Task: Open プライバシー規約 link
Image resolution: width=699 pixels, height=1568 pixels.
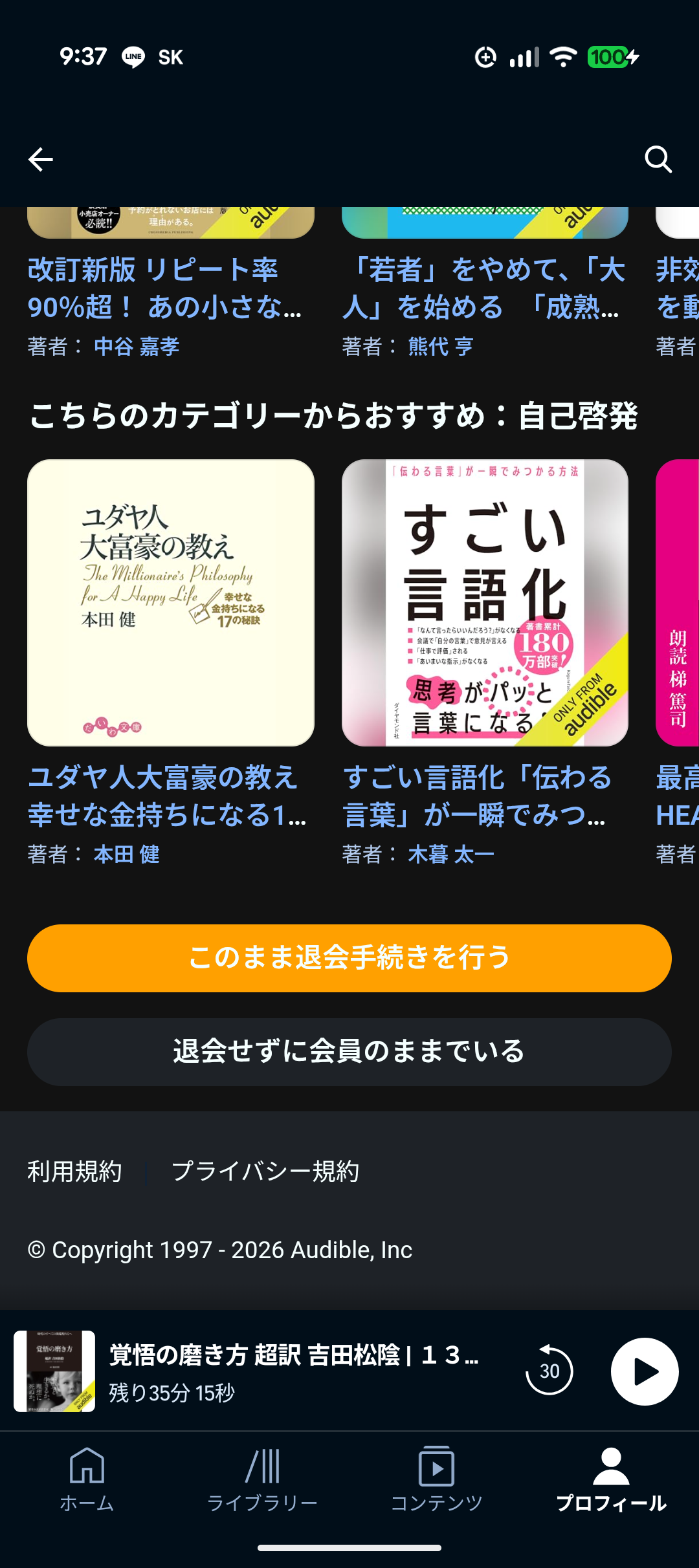Action: pos(265,1171)
